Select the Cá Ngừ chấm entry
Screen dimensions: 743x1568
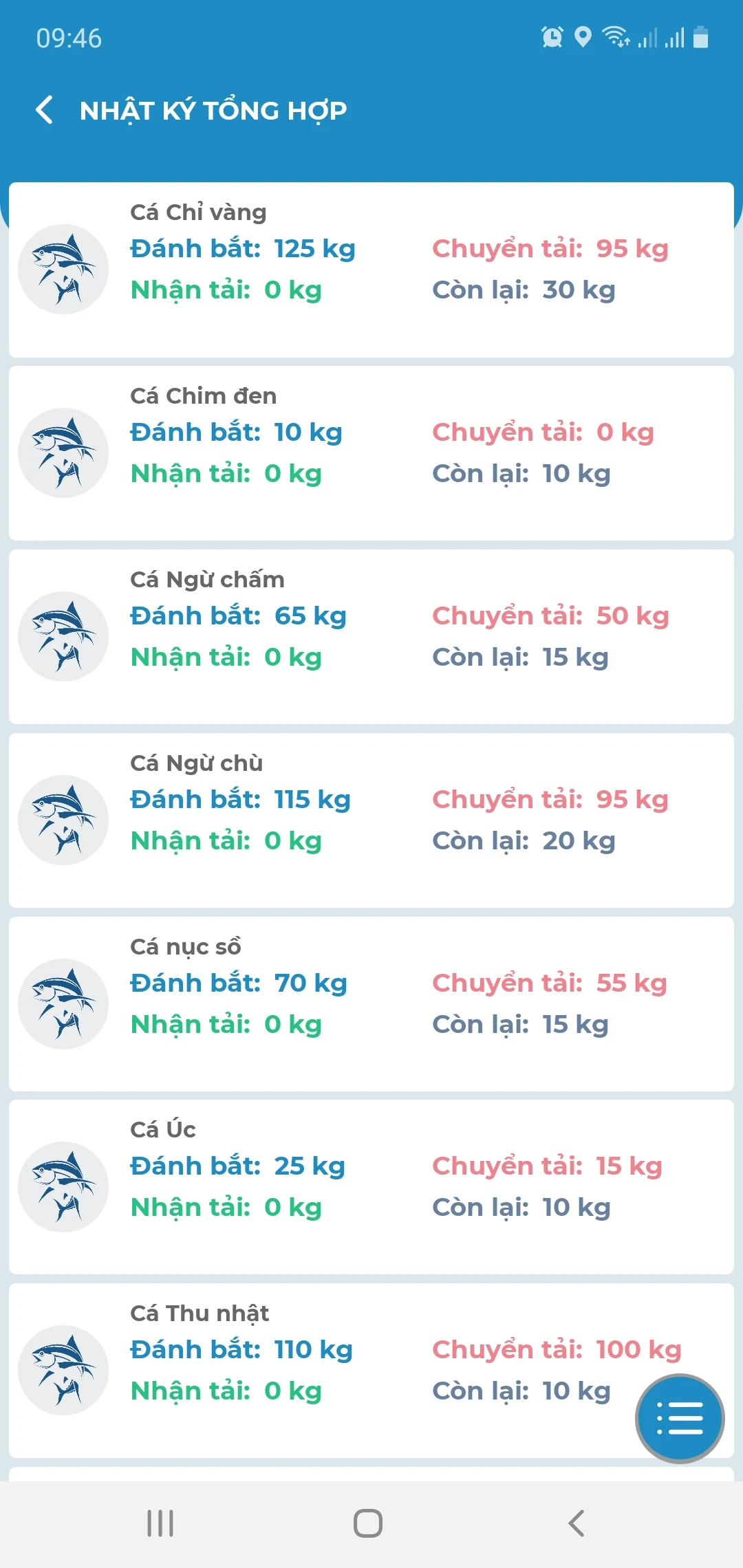click(x=371, y=637)
